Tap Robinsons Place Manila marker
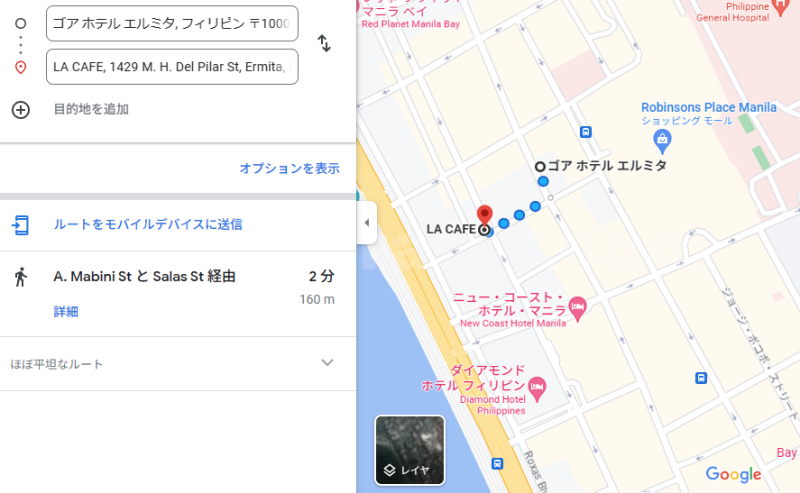Image resolution: width=800 pixels, height=493 pixels. tap(662, 137)
